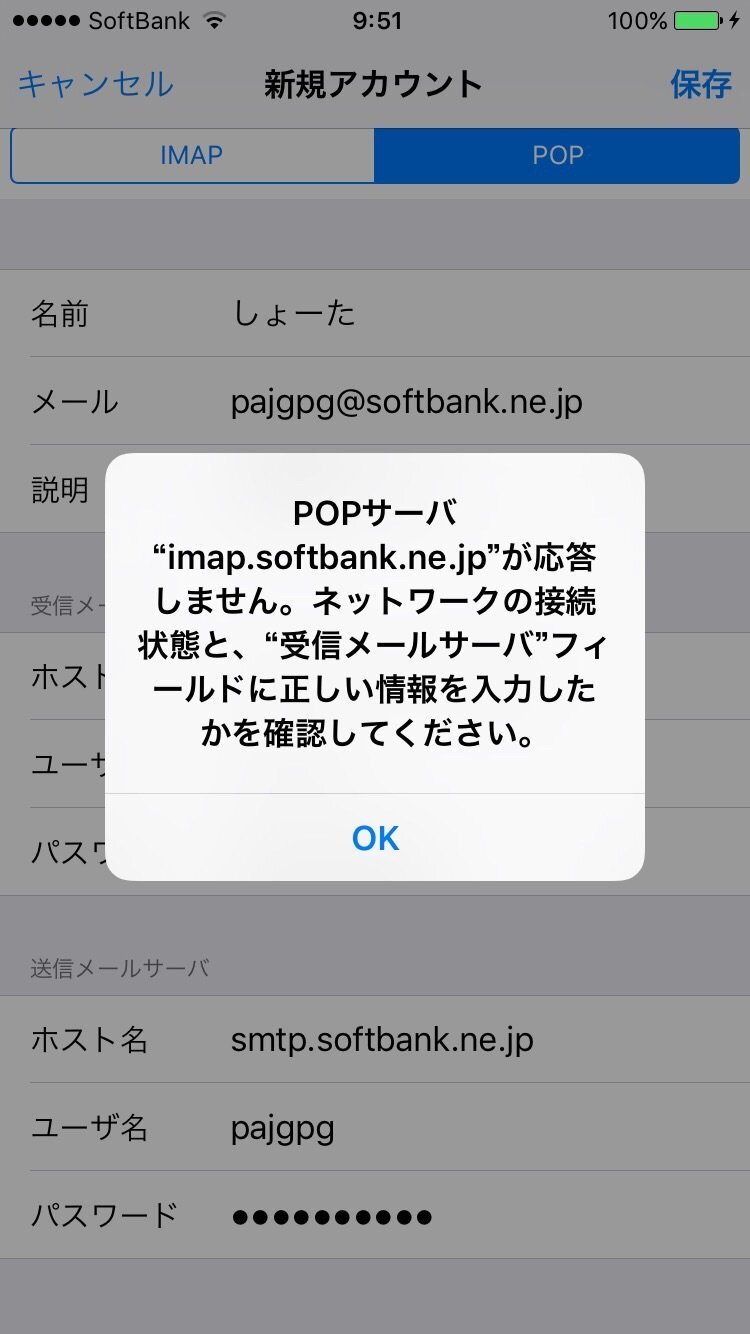The image size is (750, 1334).
Task: Dismiss the POP server alert with OK
Action: tap(375, 837)
